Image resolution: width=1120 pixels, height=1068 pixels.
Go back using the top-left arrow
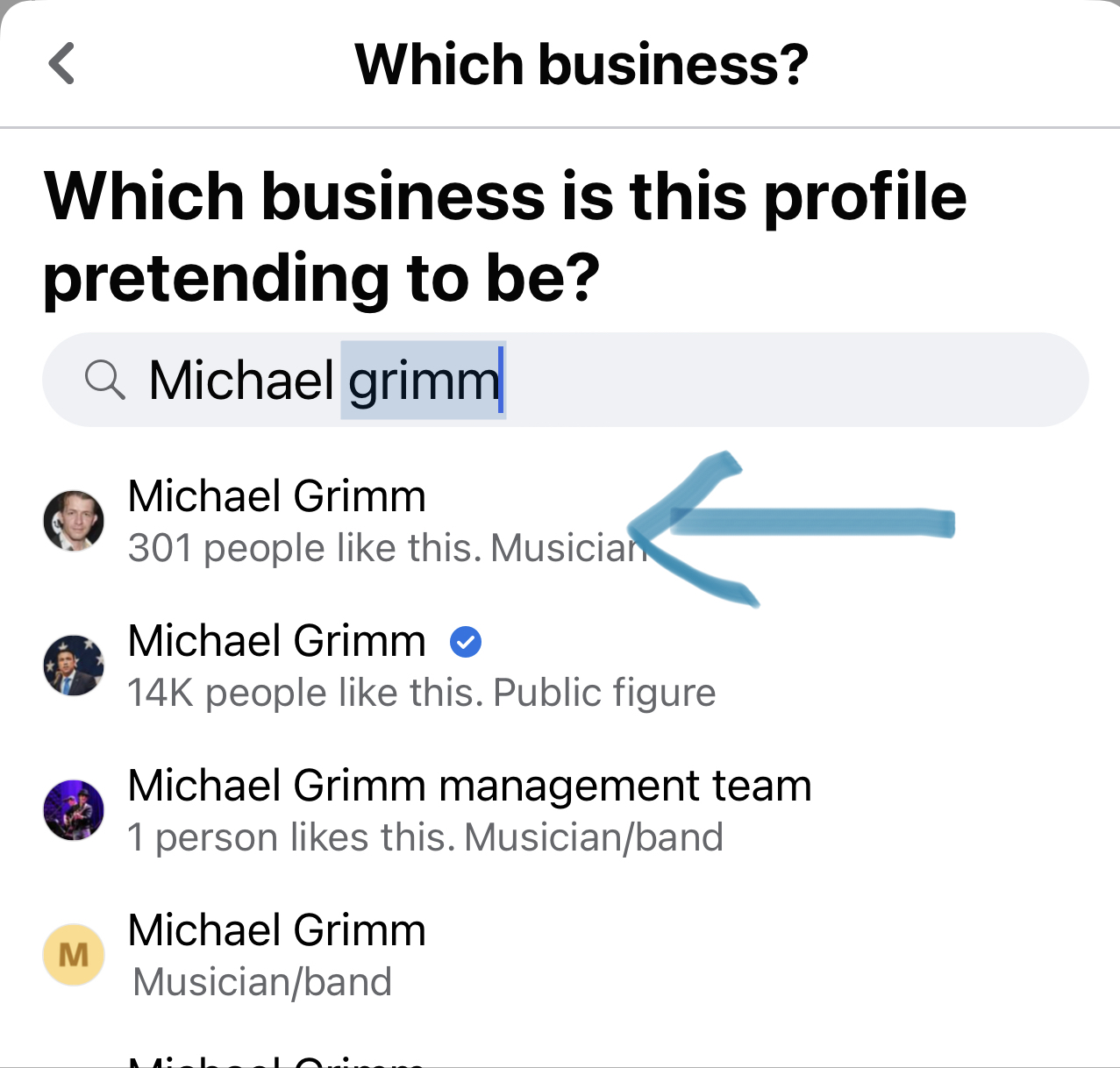[x=61, y=63]
